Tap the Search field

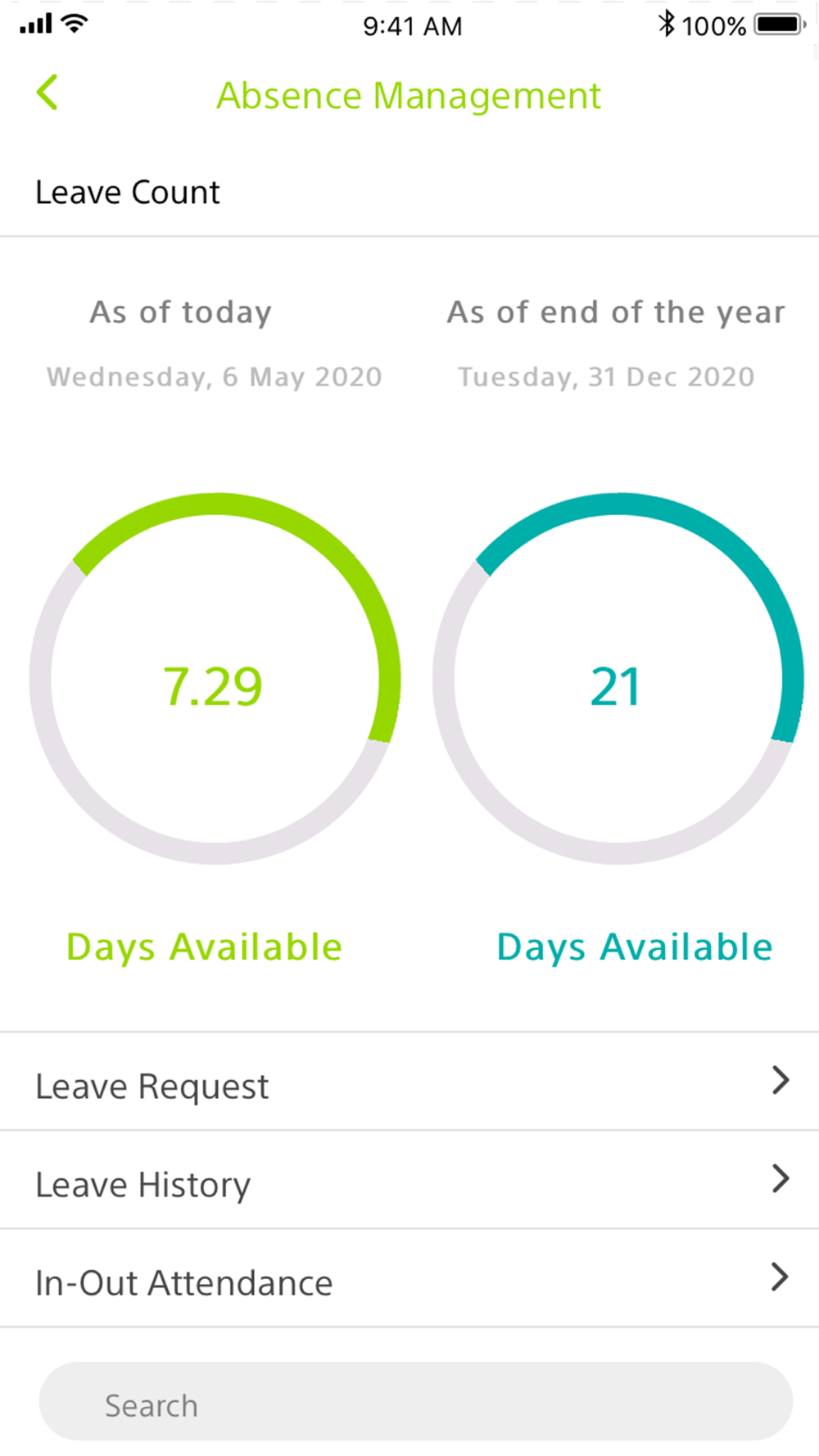coord(416,1402)
